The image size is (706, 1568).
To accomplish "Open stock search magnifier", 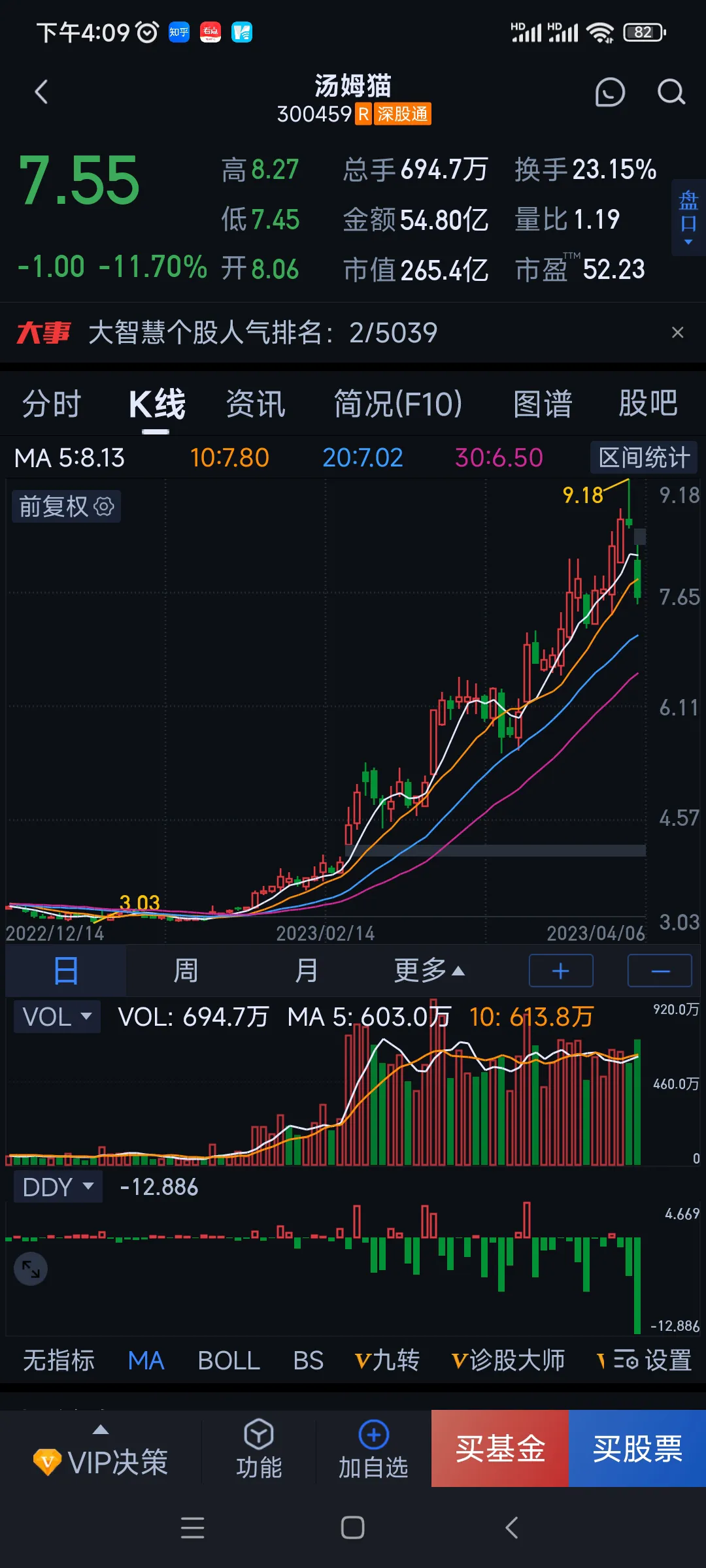I will pos(671,92).
